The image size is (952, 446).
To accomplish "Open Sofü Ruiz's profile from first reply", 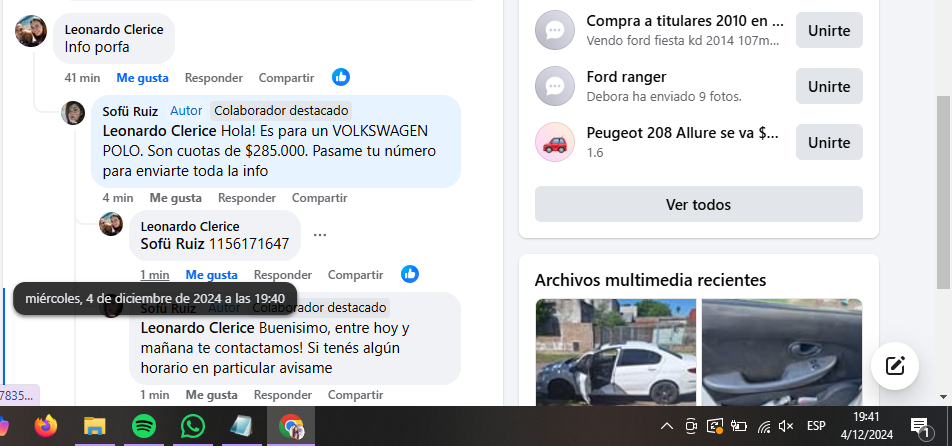I will tap(130, 111).
